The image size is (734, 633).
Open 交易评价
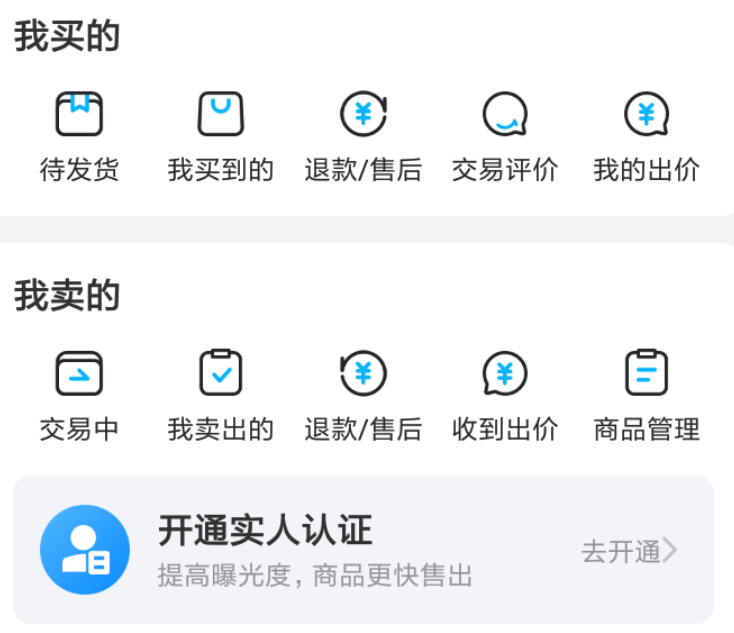[x=505, y=135]
